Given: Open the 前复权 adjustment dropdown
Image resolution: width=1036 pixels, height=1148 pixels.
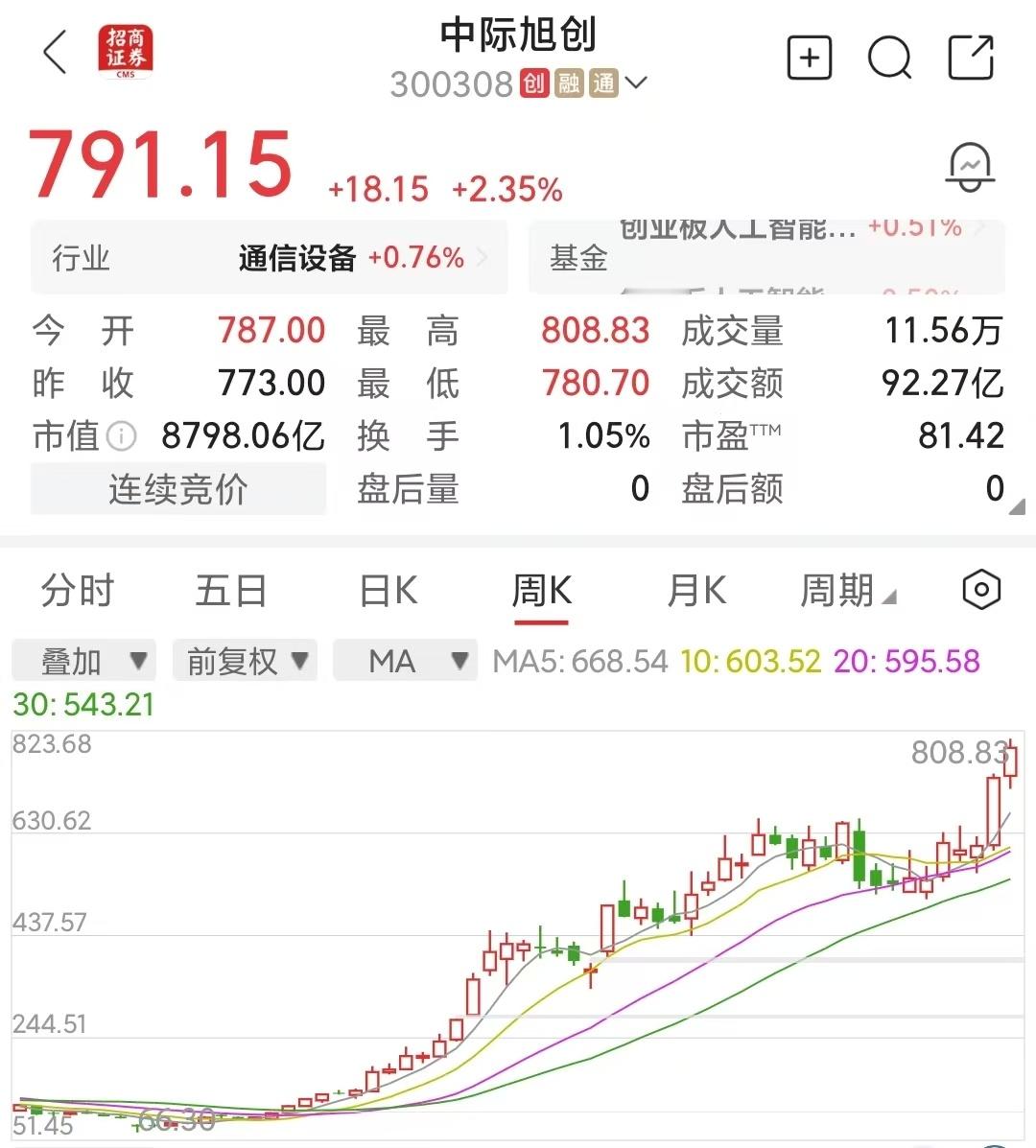Looking at the screenshot, I should click(245, 661).
